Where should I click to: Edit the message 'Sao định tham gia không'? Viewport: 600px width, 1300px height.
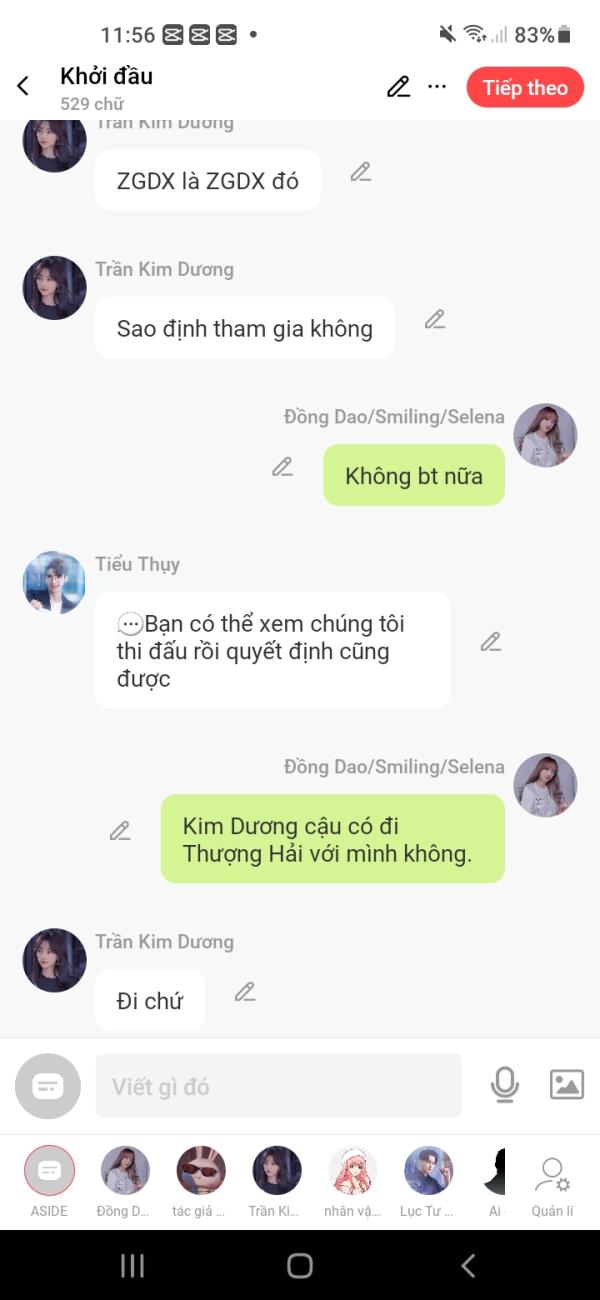[x=435, y=320]
